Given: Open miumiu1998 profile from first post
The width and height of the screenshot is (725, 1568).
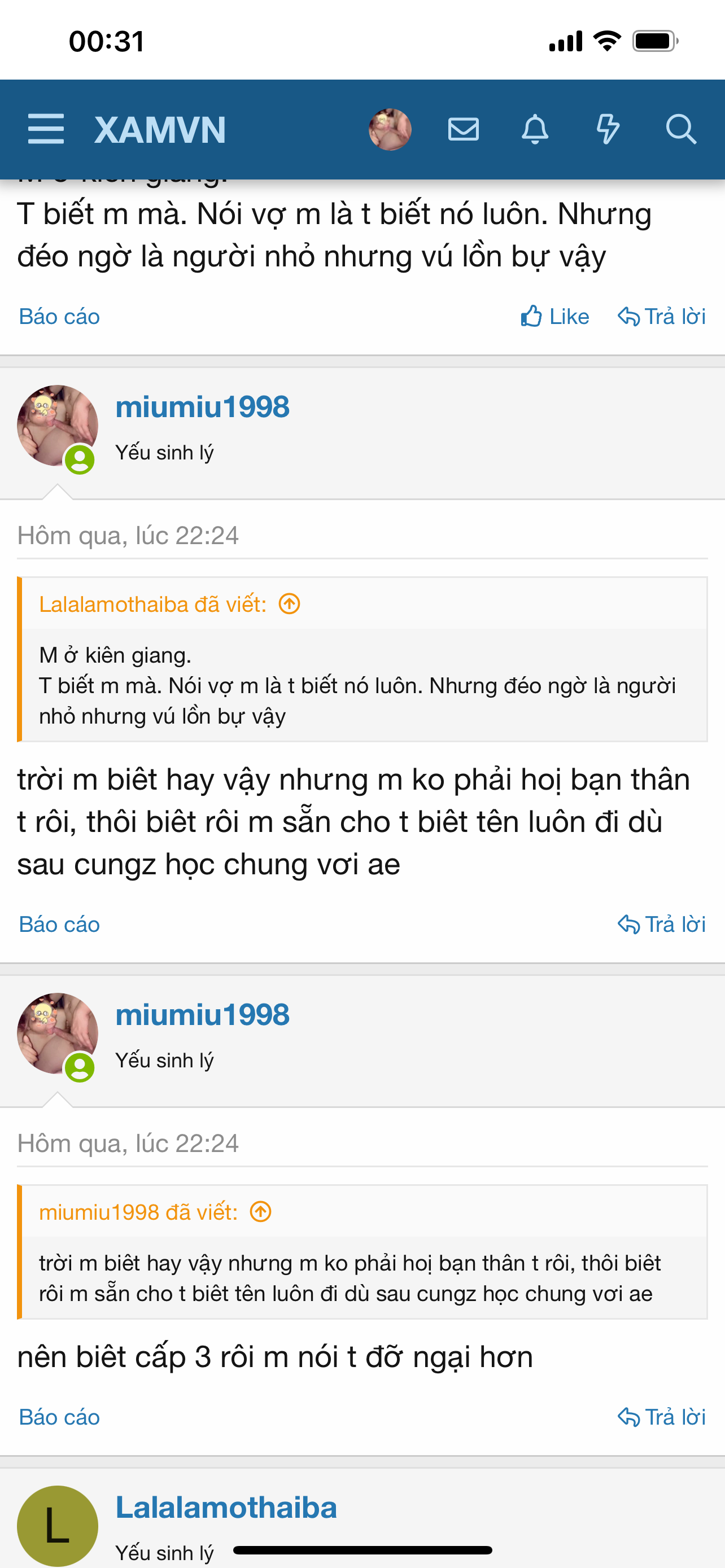Looking at the screenshot, I should coord(202,406).
